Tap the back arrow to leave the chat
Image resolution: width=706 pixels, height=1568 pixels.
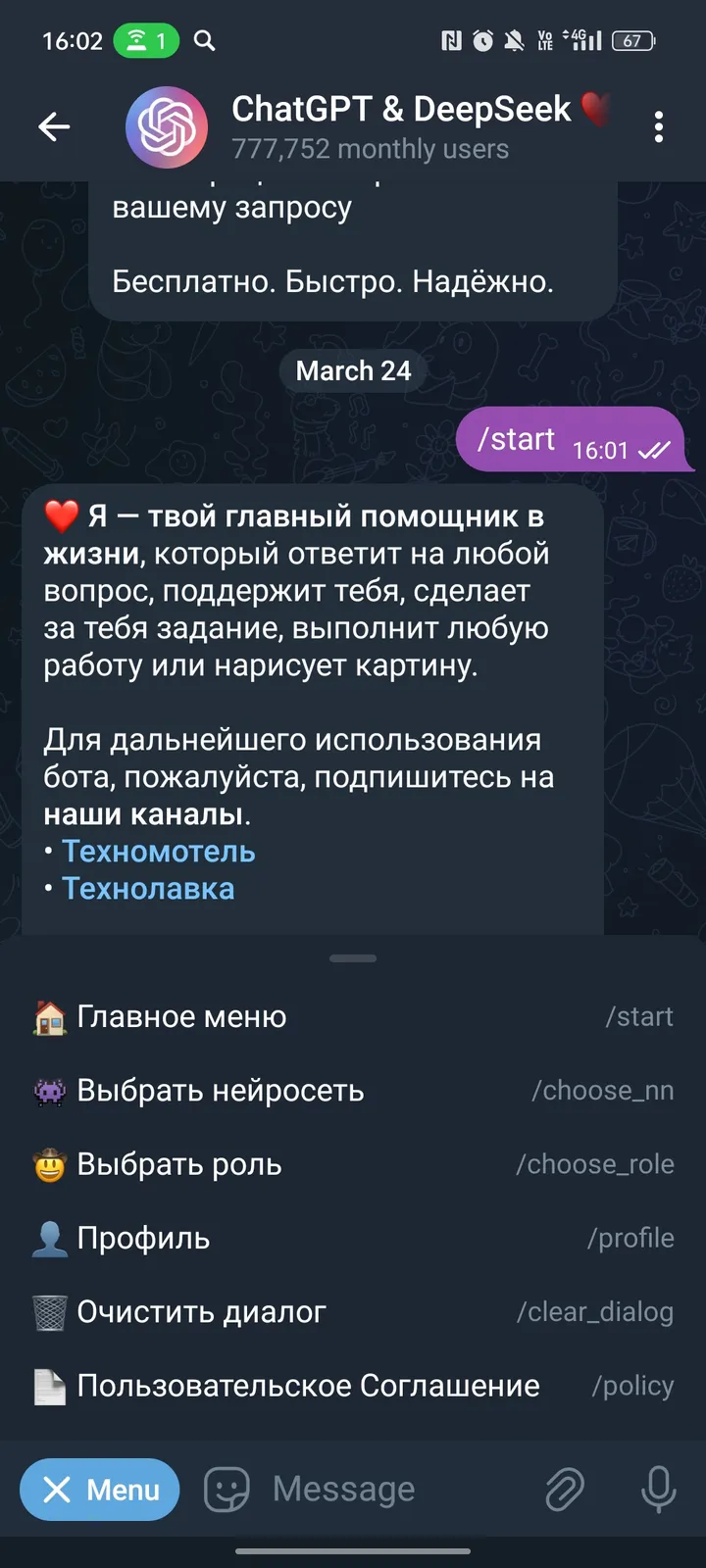(54, 127)
